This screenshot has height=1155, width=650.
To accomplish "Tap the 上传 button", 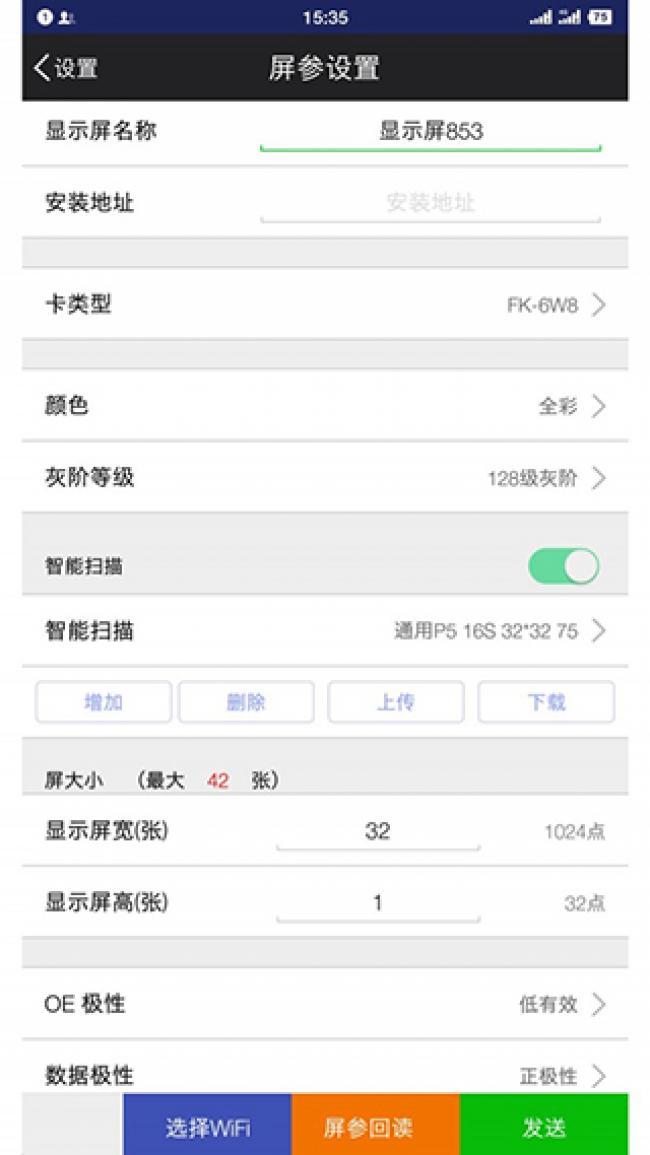I will [395, 702].
